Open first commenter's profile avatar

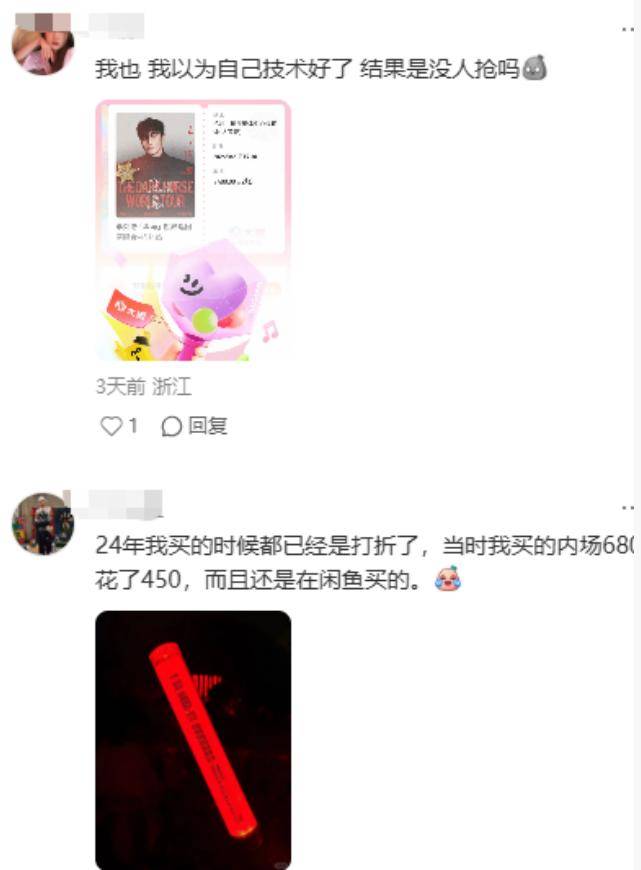(x=42, y=45)
